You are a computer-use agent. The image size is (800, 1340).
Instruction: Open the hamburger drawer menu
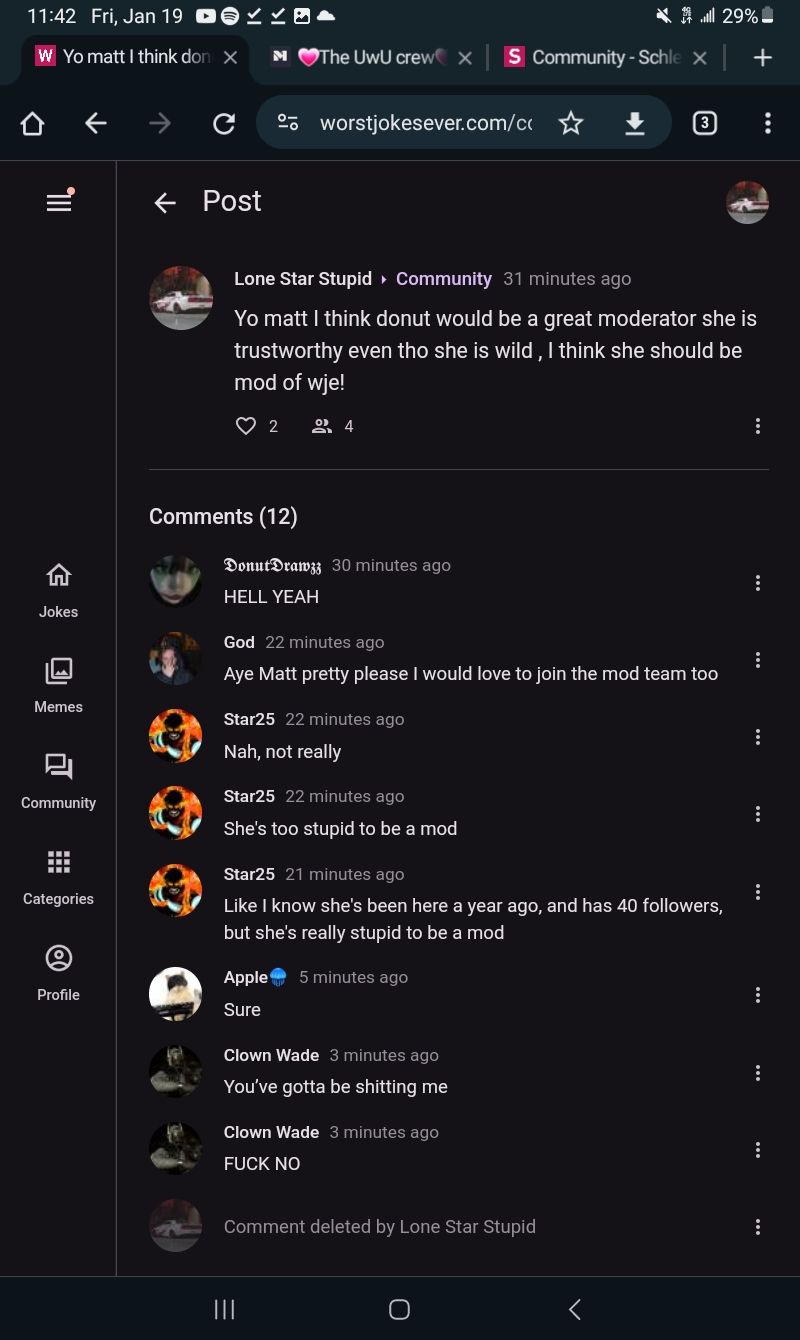point(59,202)
